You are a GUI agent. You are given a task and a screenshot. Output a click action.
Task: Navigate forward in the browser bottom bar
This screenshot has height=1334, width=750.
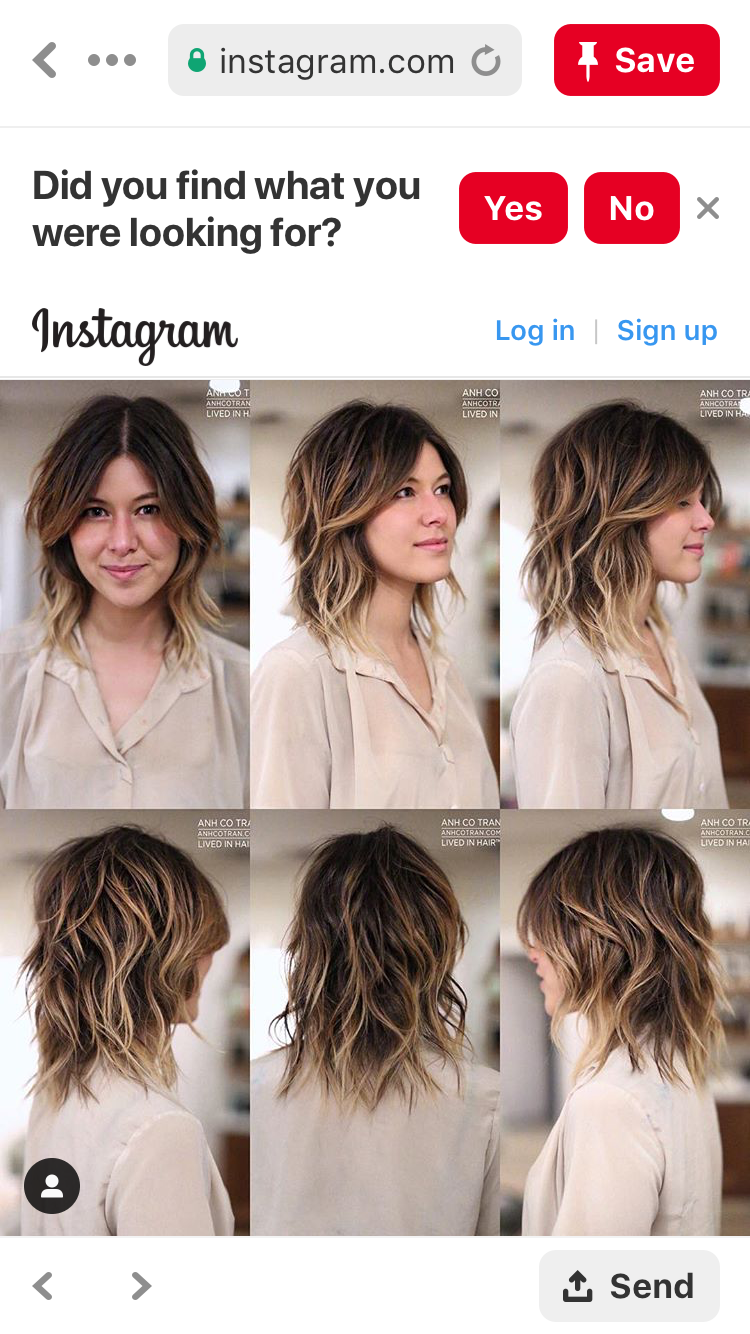coord(141,1285)
